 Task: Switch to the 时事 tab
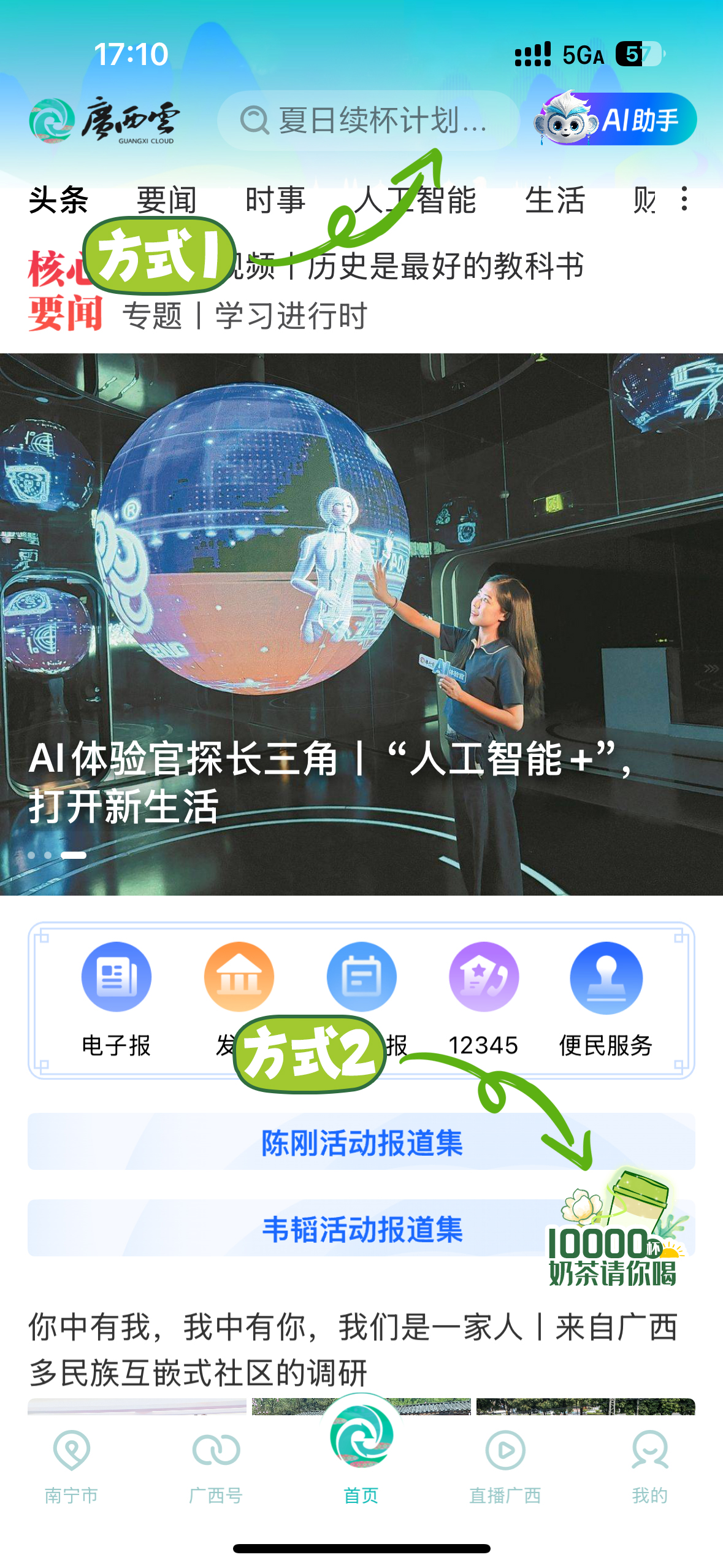tap(275, 200)
